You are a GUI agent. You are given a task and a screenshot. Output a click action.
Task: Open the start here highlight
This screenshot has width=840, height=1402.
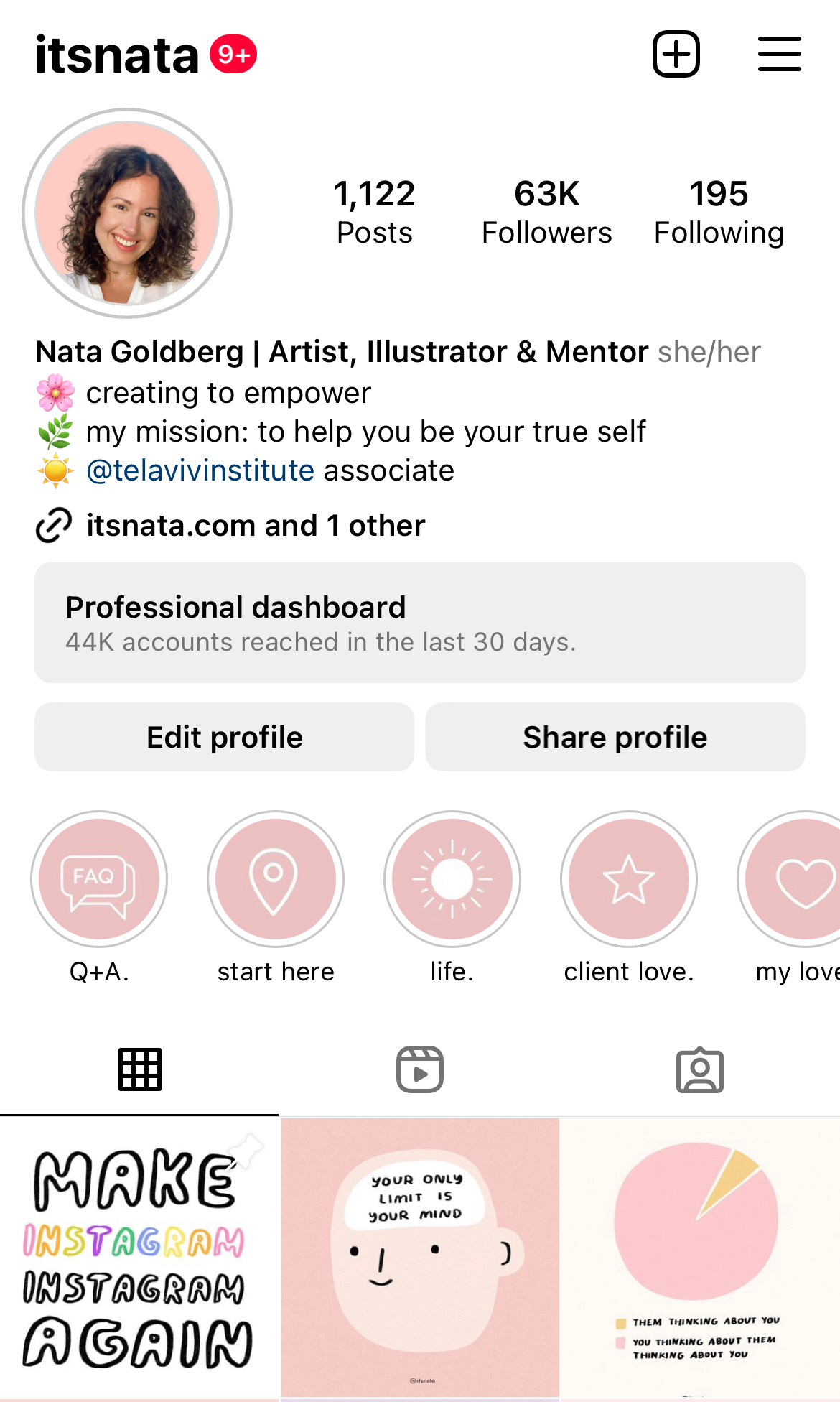276,878
